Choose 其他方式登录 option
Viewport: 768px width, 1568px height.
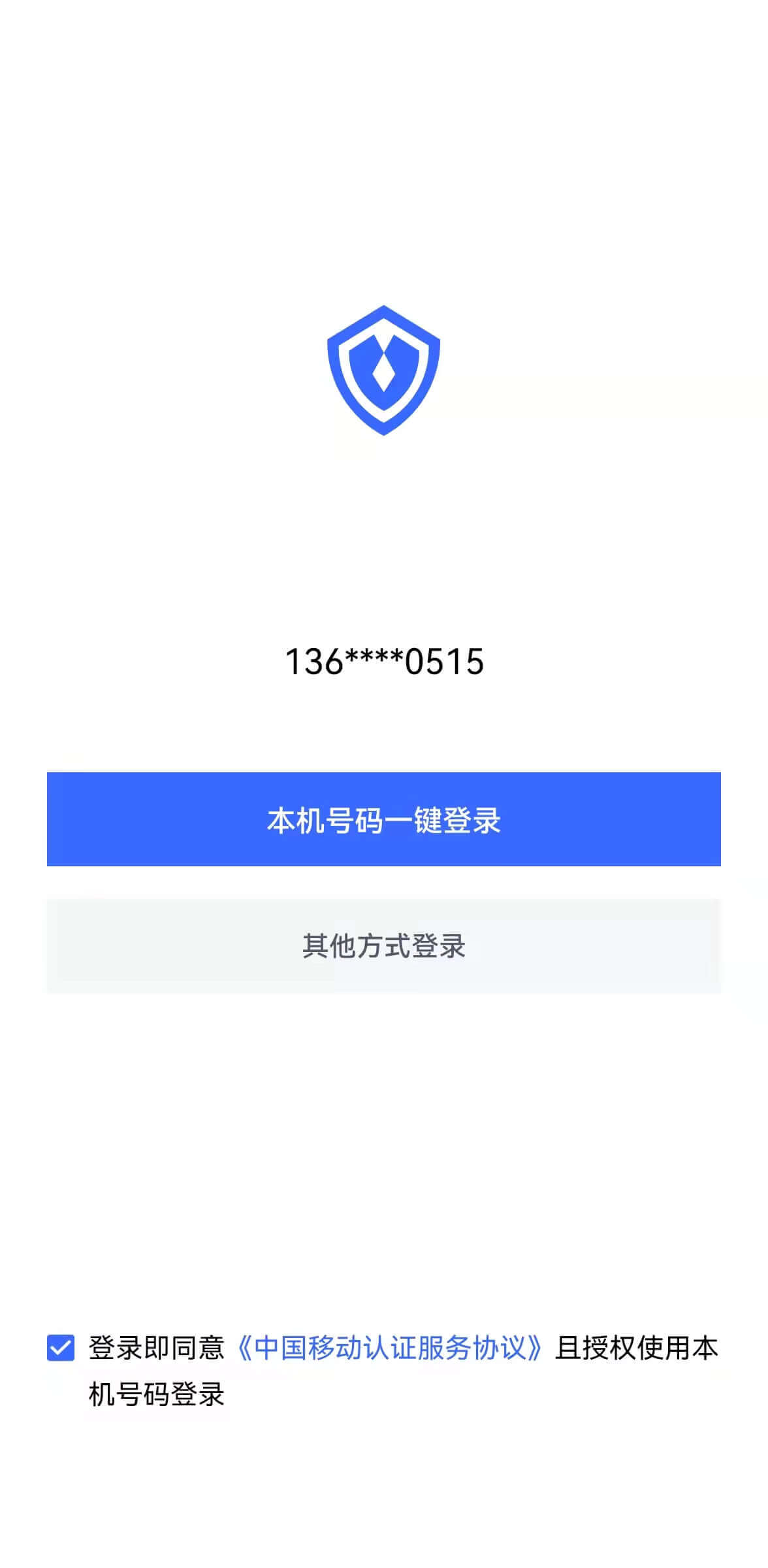tap(383, 946)
